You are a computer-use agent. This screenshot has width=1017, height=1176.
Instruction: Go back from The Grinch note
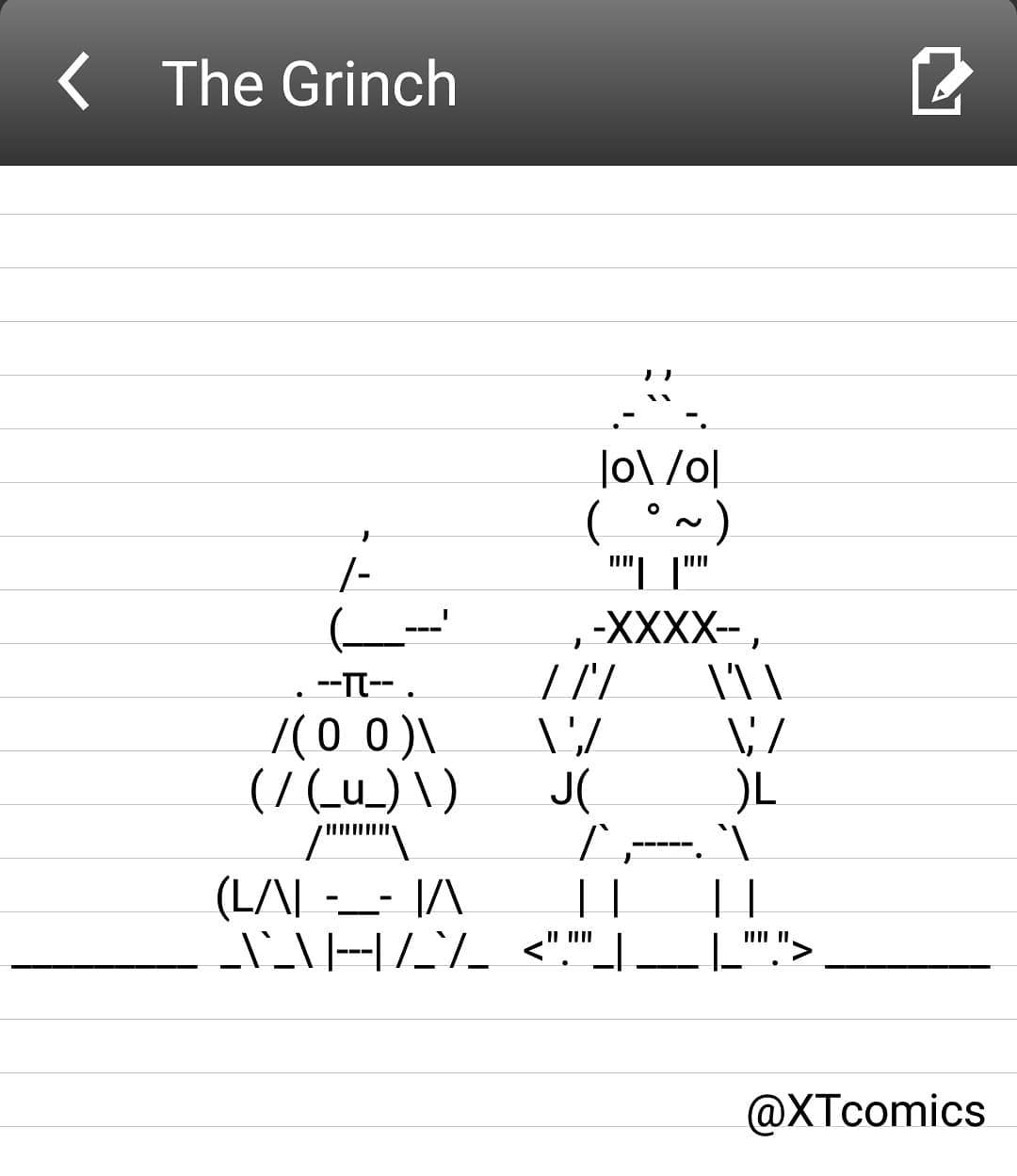74,82
